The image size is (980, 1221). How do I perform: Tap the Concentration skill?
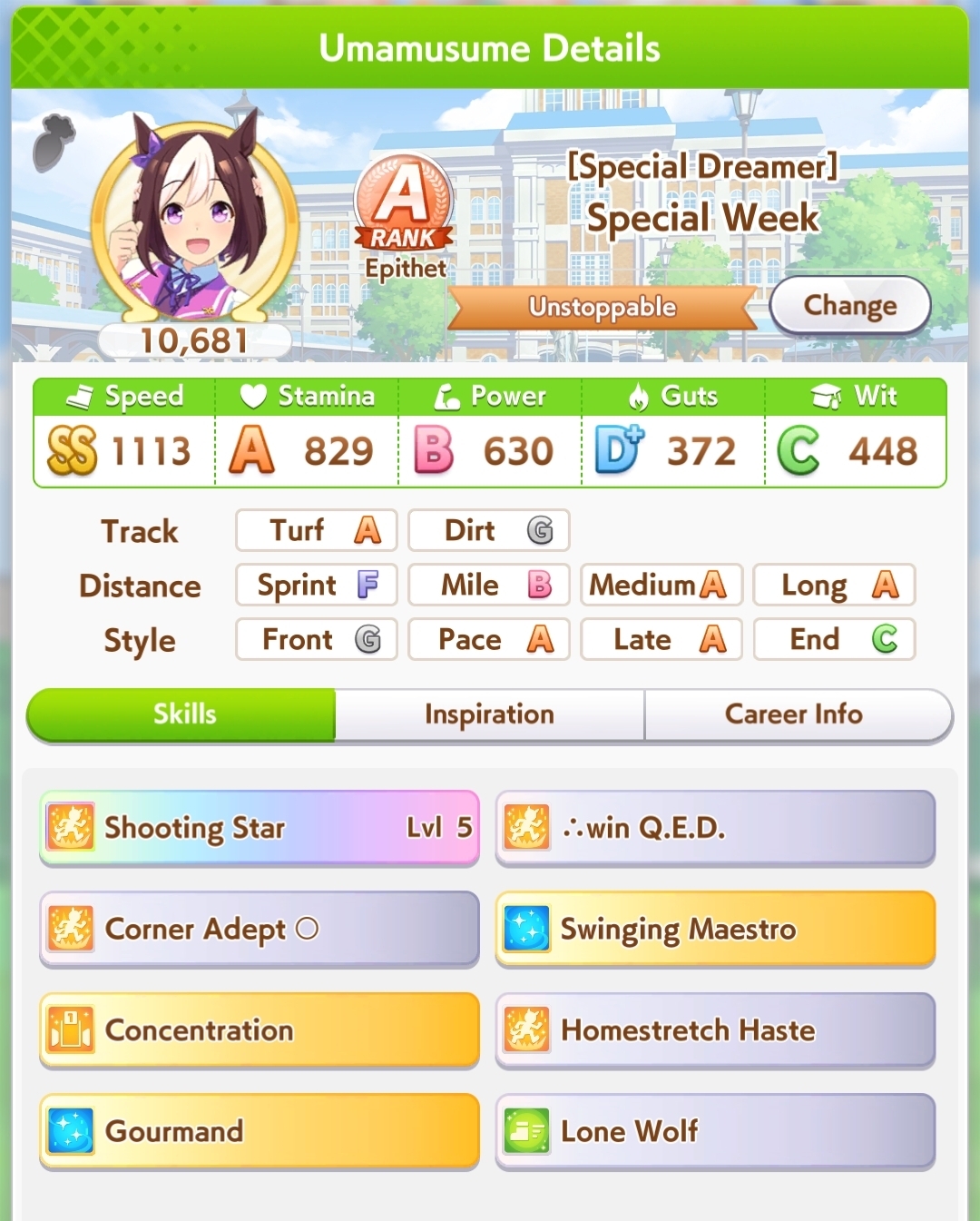[x=260, y=1030]
